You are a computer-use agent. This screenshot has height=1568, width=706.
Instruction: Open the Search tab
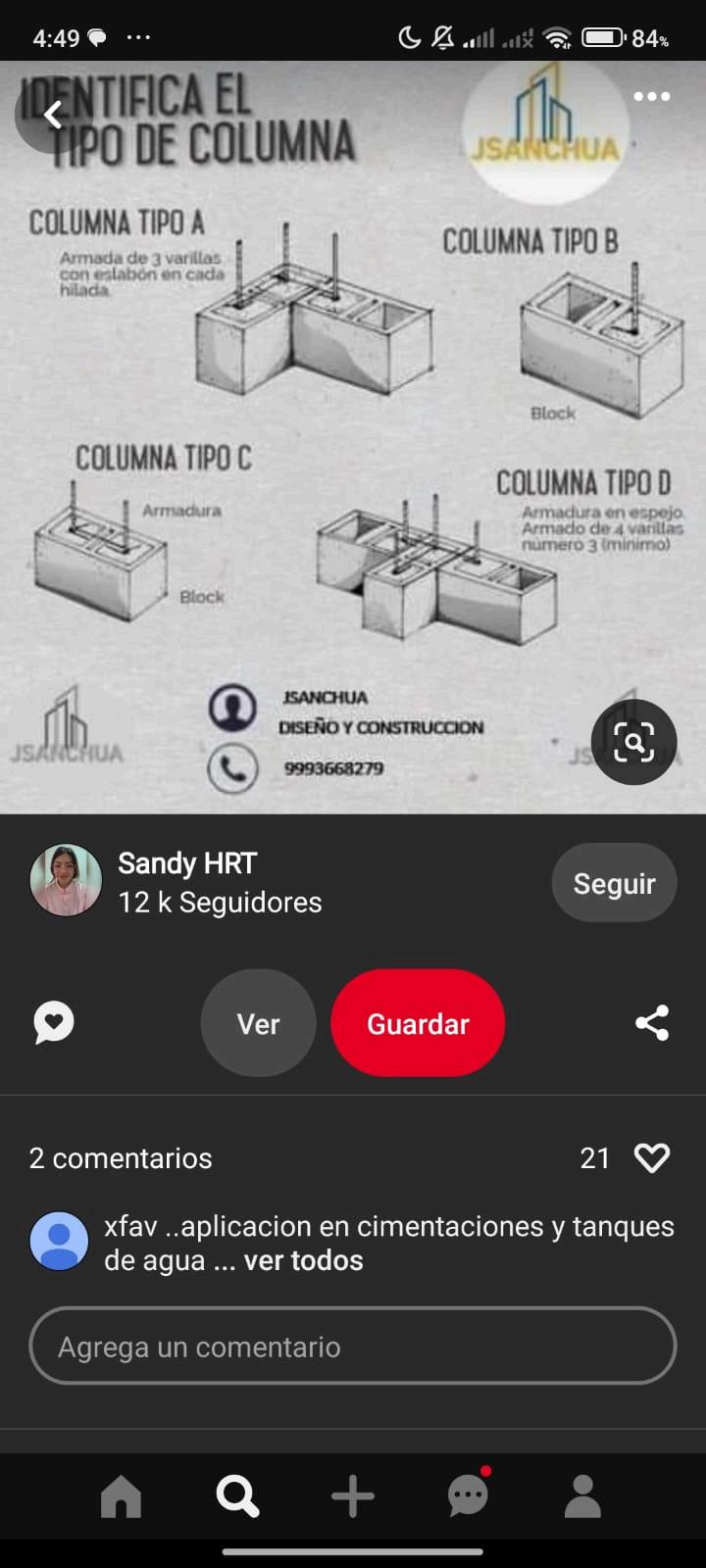click(x=237, y=1496)
